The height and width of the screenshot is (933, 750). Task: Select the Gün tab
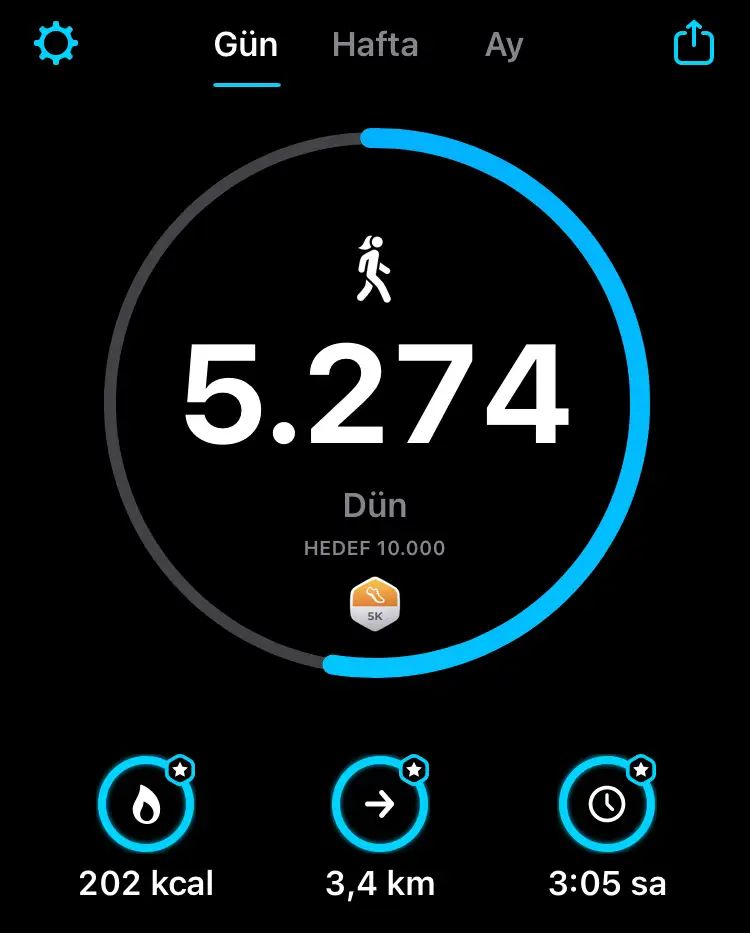(246, 45)
